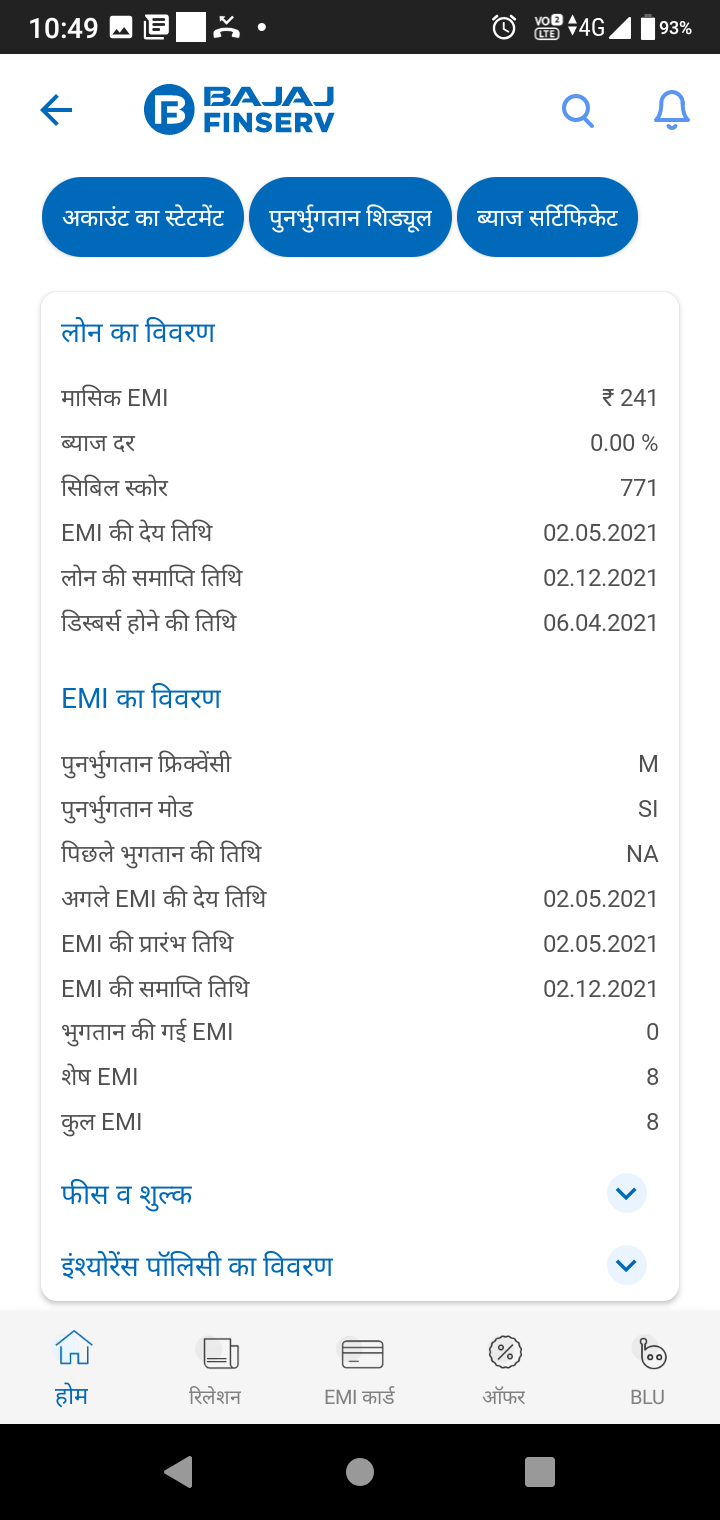Open the search magnifier icon
The width and height of the screenshot is (720, 1520).
pos(578,110)
